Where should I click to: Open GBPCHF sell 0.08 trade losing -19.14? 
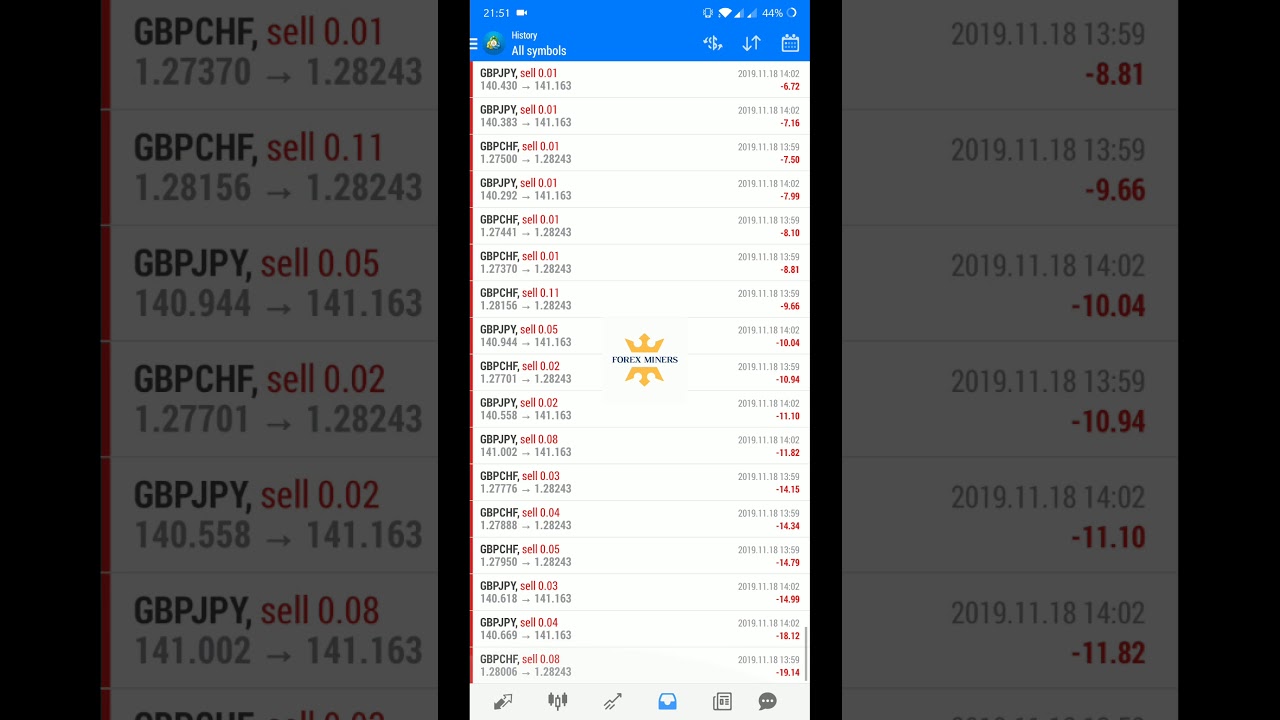(x=640, y=666)
